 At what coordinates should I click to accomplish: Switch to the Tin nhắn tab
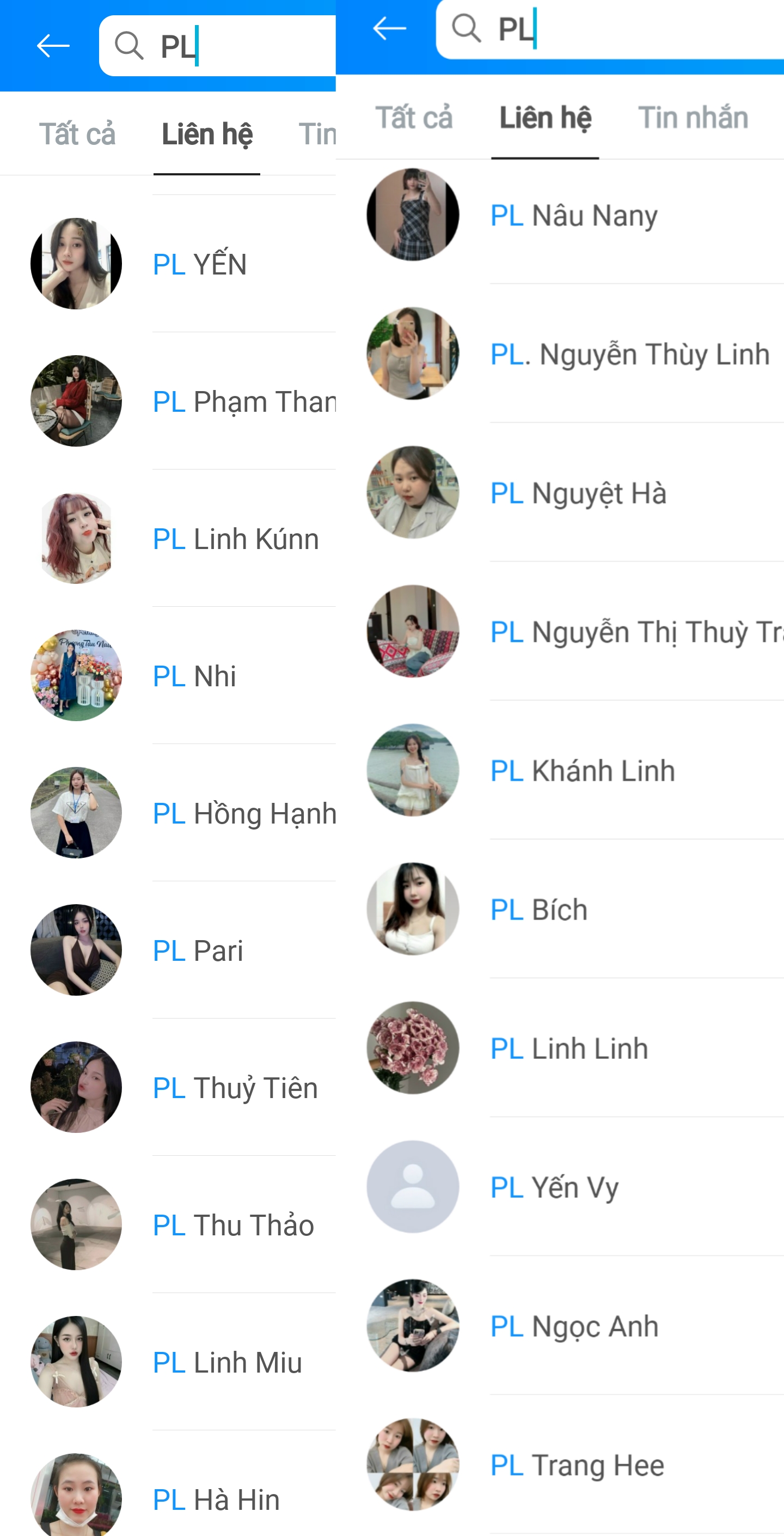click(693, 118)
